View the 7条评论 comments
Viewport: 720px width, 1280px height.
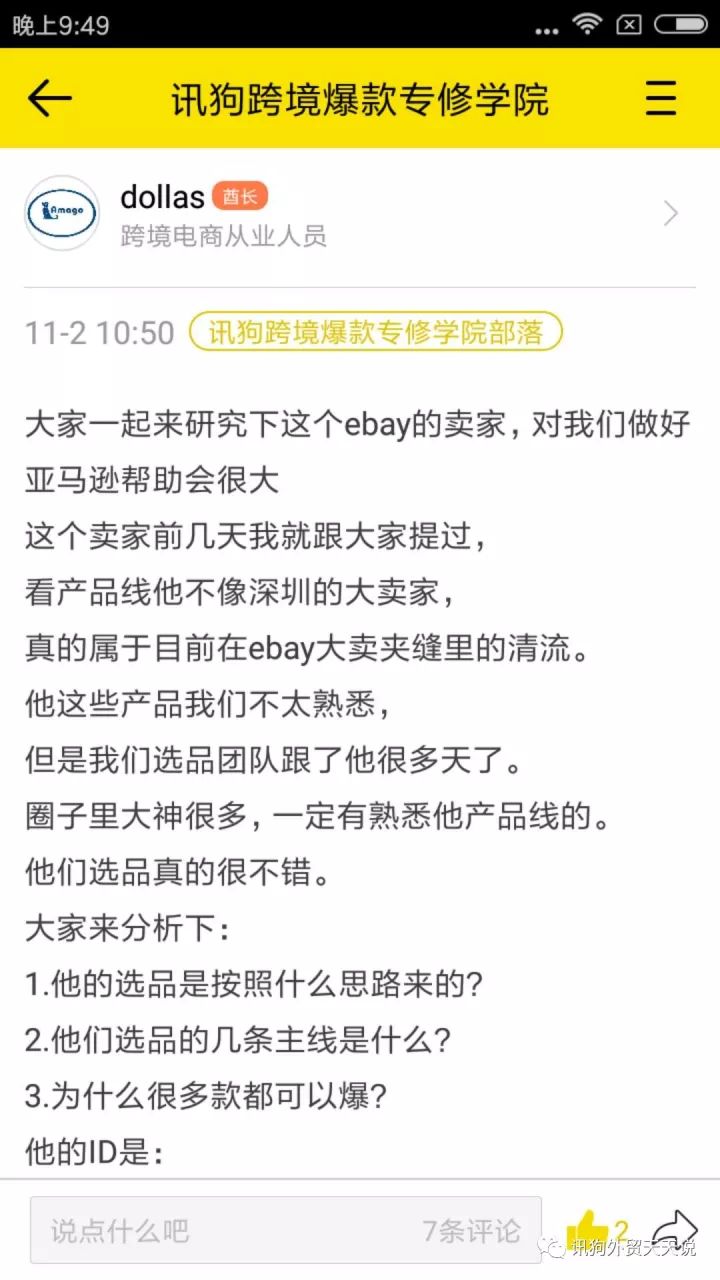471,1230
